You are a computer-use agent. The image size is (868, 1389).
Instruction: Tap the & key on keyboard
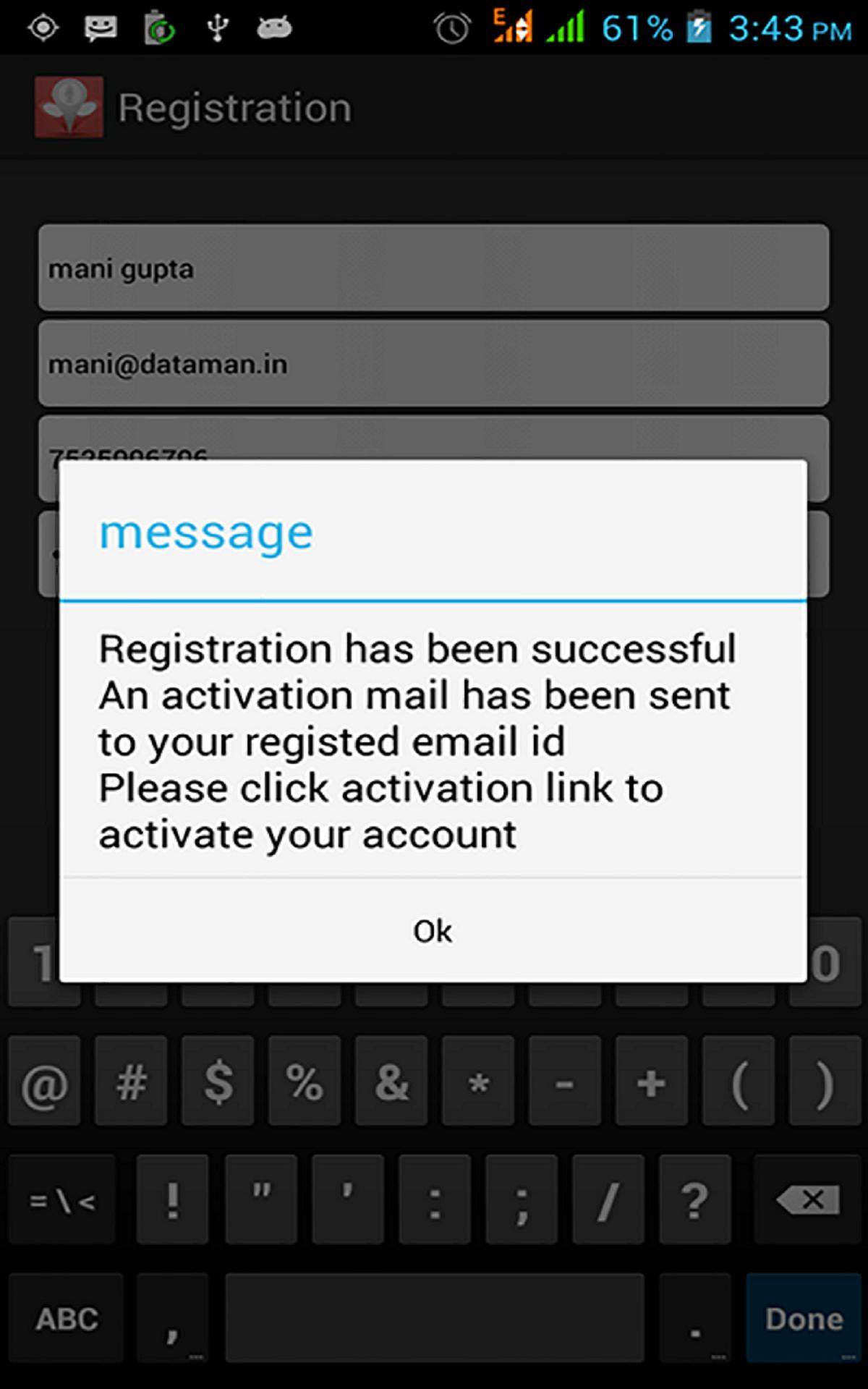(391, 1082)
